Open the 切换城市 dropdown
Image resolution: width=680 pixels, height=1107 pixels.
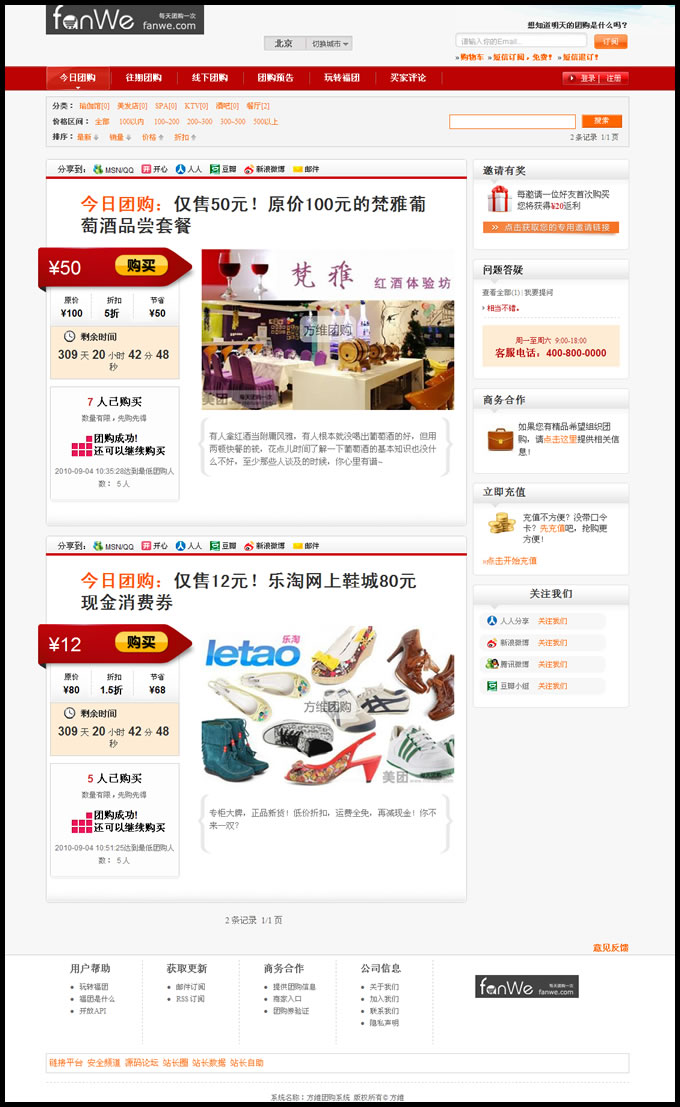pyautogui.click(x=332, y=44)
